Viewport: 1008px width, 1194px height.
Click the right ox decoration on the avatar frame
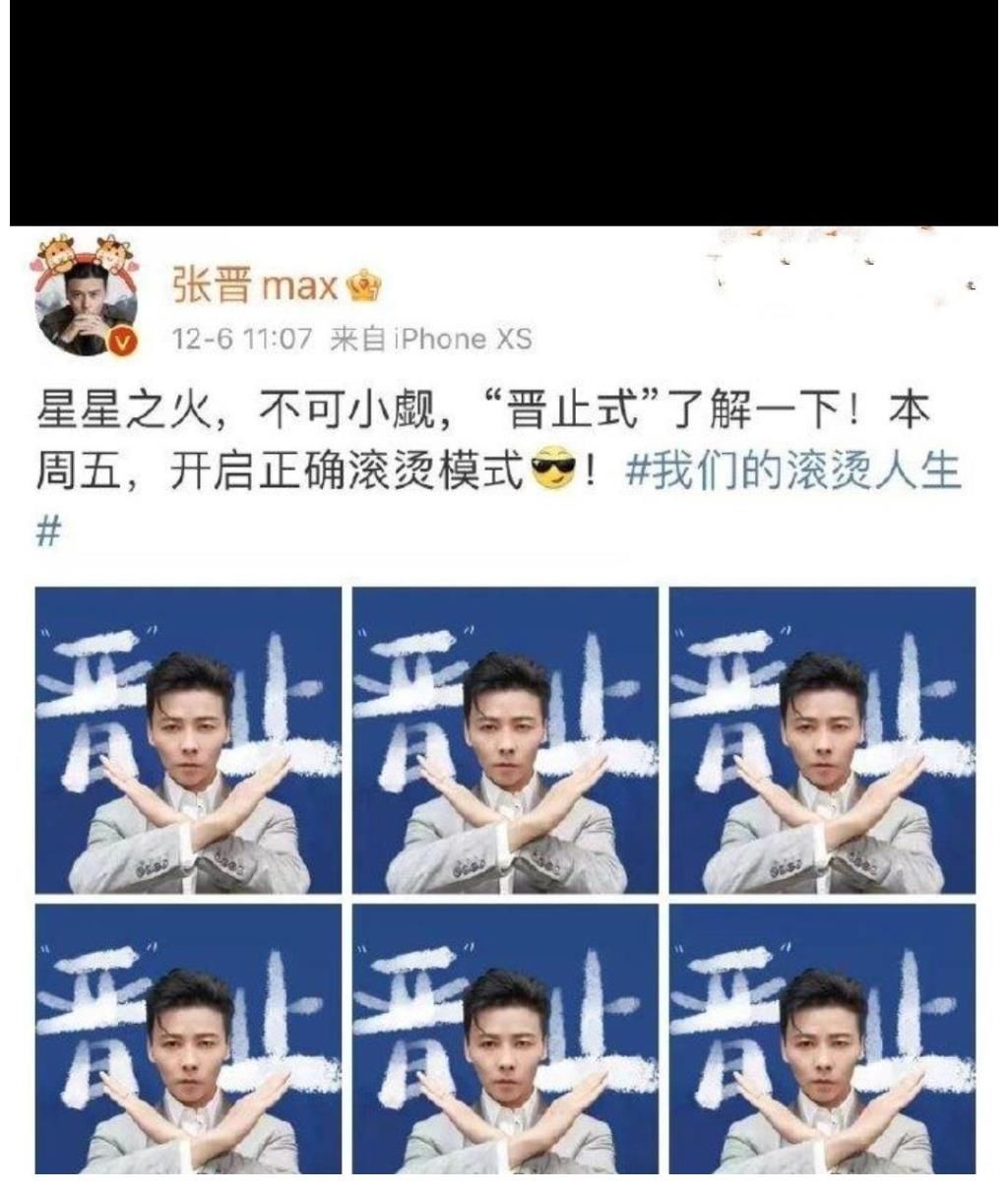(x=110, y=253)
